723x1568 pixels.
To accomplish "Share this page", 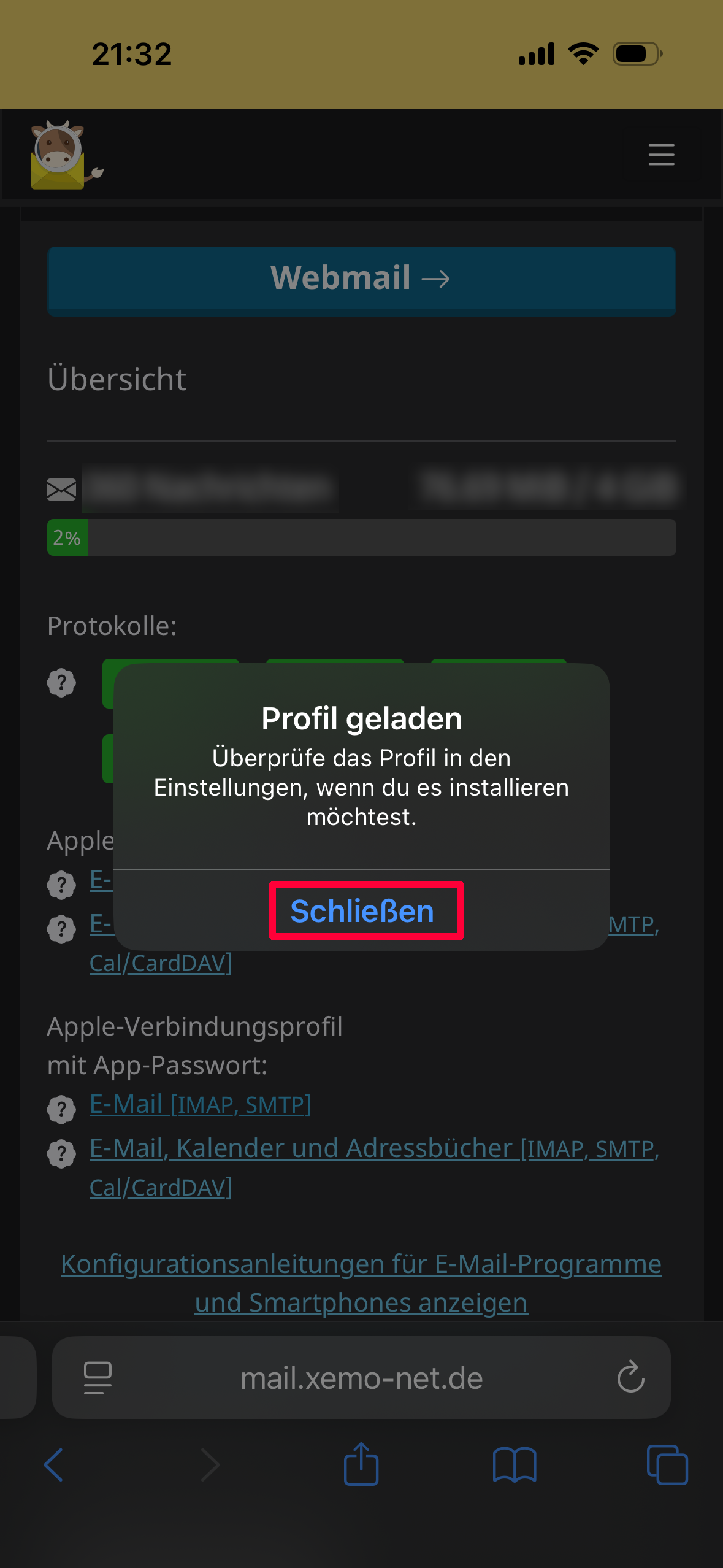I will 361,1464.
